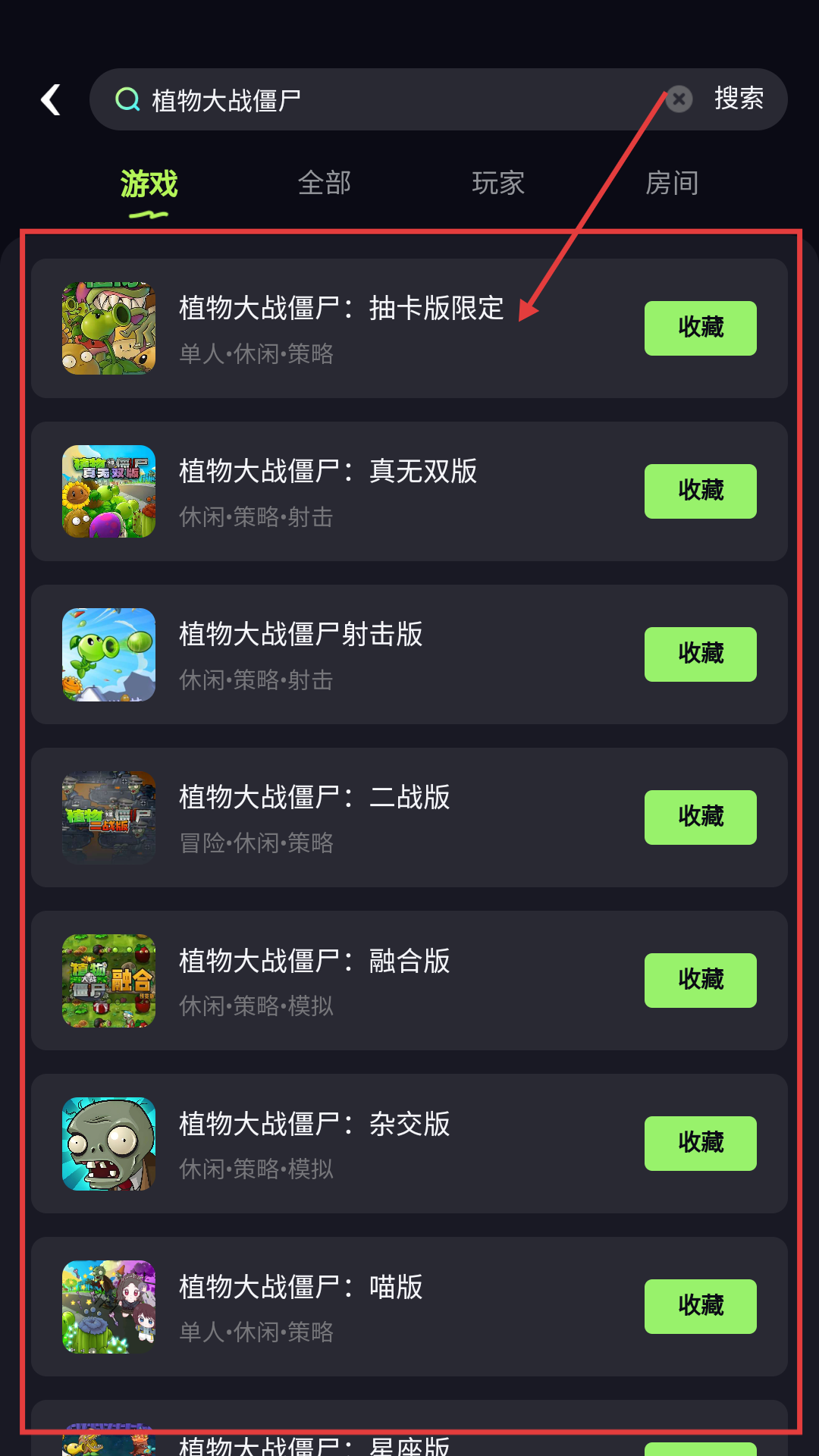This screenshot has width=819, height=1456.
Task: Clear the search text
Action: point(679,99)
